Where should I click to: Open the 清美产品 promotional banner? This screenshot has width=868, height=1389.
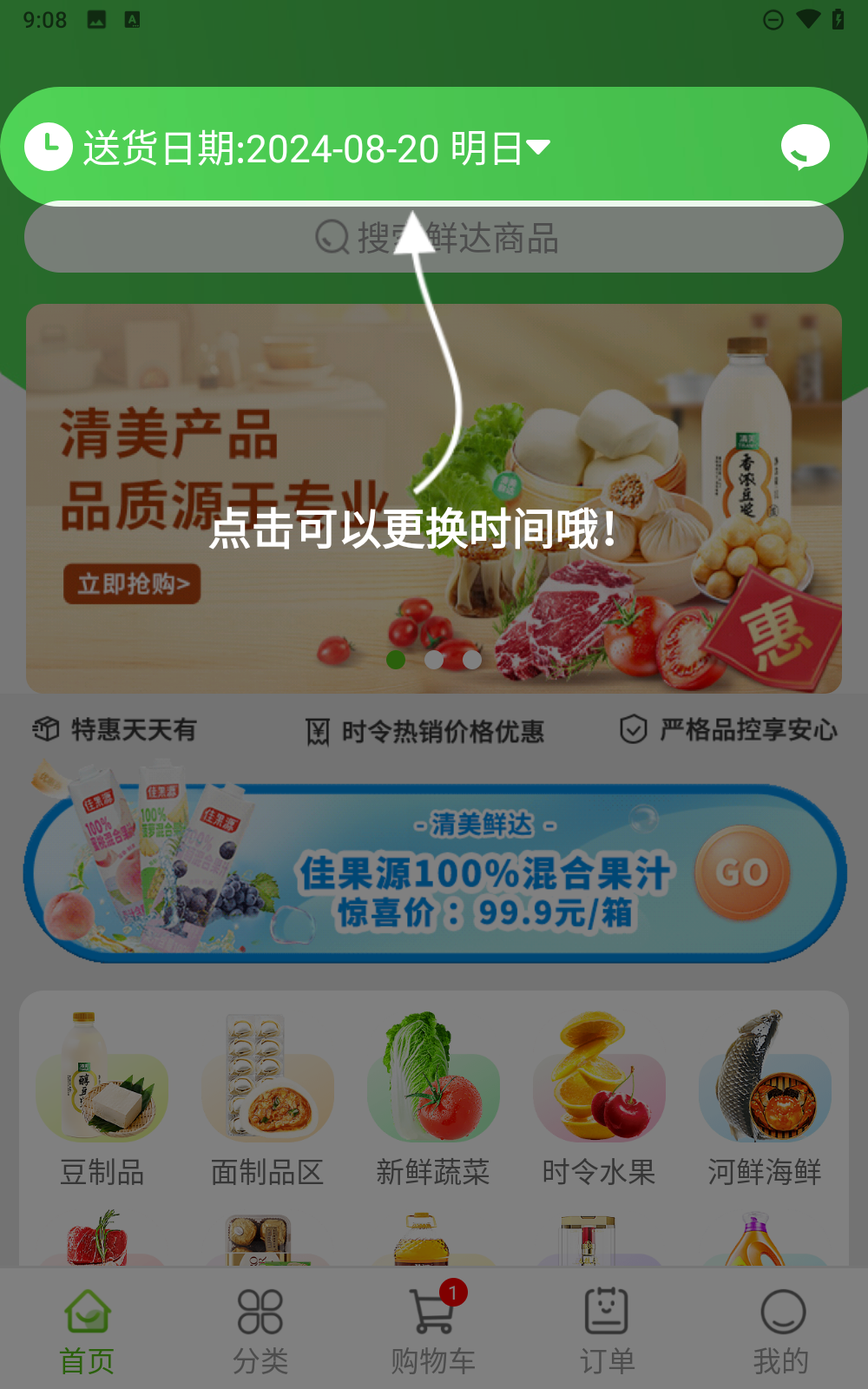click(434, 497)
